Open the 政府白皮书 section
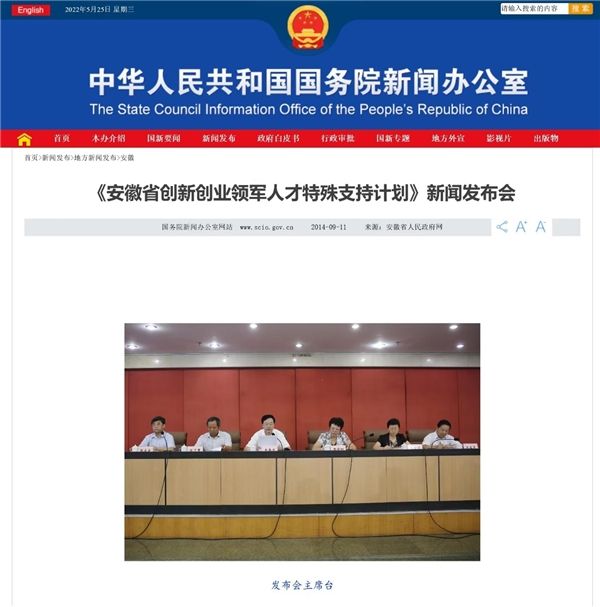 [x=278, y=139]
